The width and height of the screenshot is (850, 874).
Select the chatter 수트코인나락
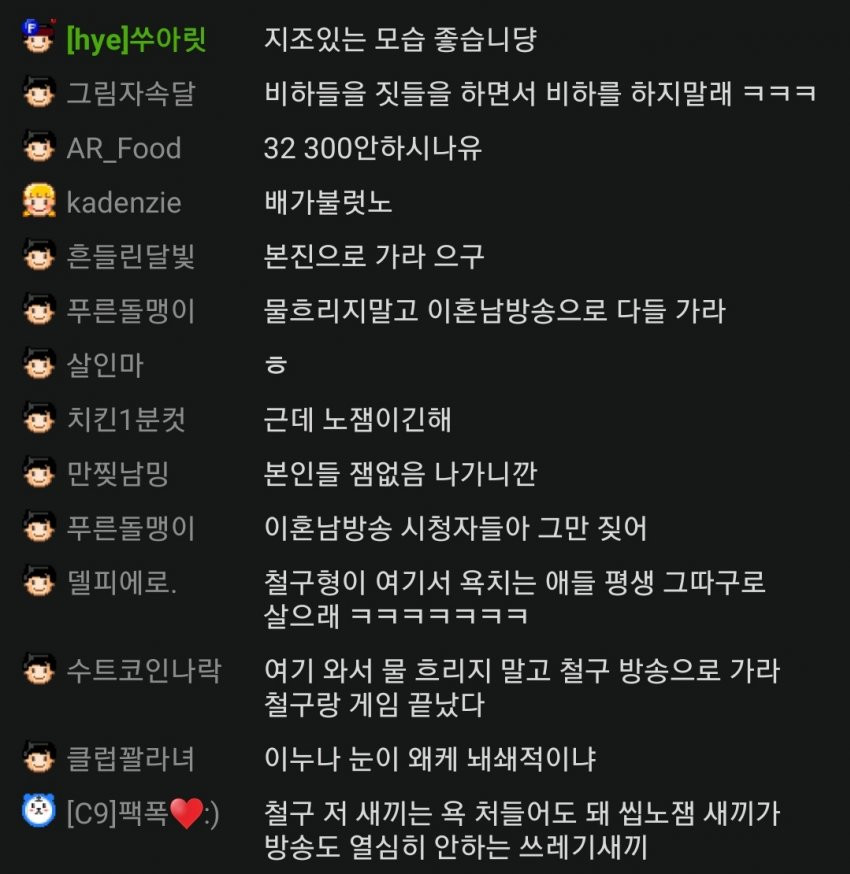point(144,669)
